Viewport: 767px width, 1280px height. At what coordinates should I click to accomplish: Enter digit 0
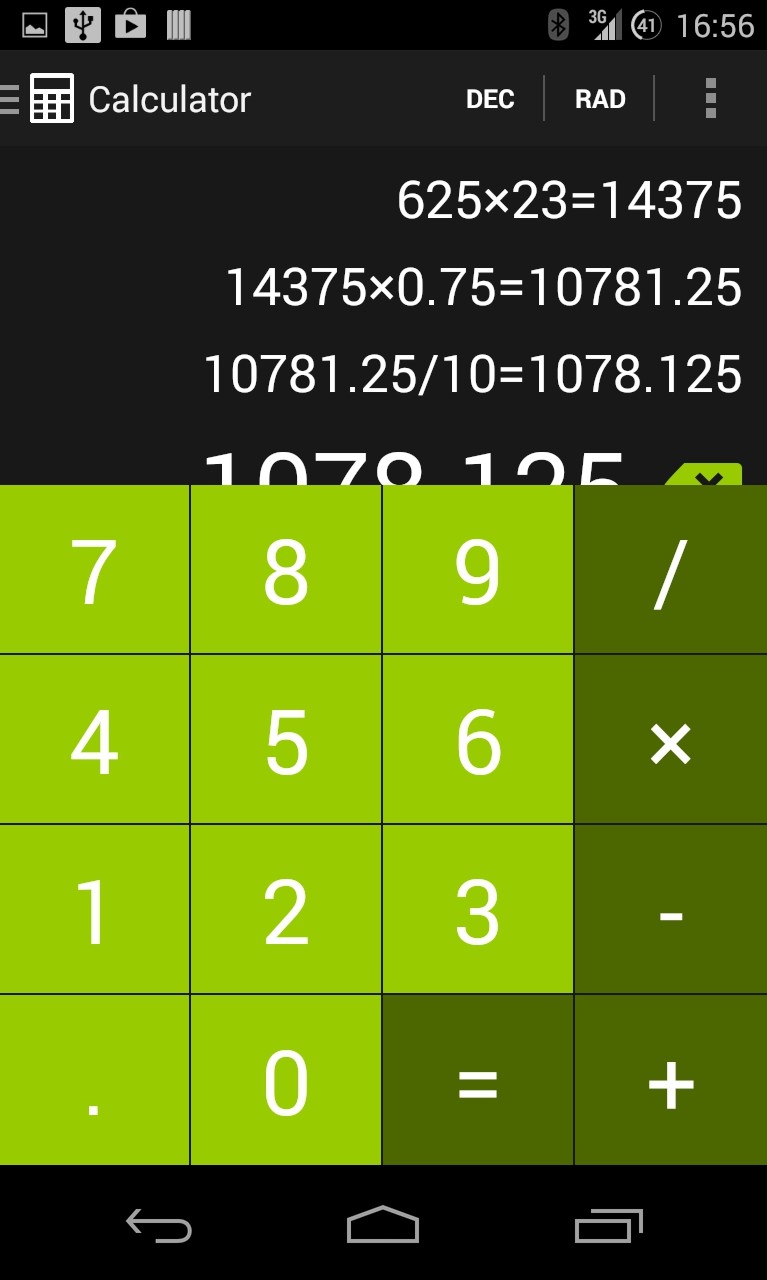[x=286, y=1080]
